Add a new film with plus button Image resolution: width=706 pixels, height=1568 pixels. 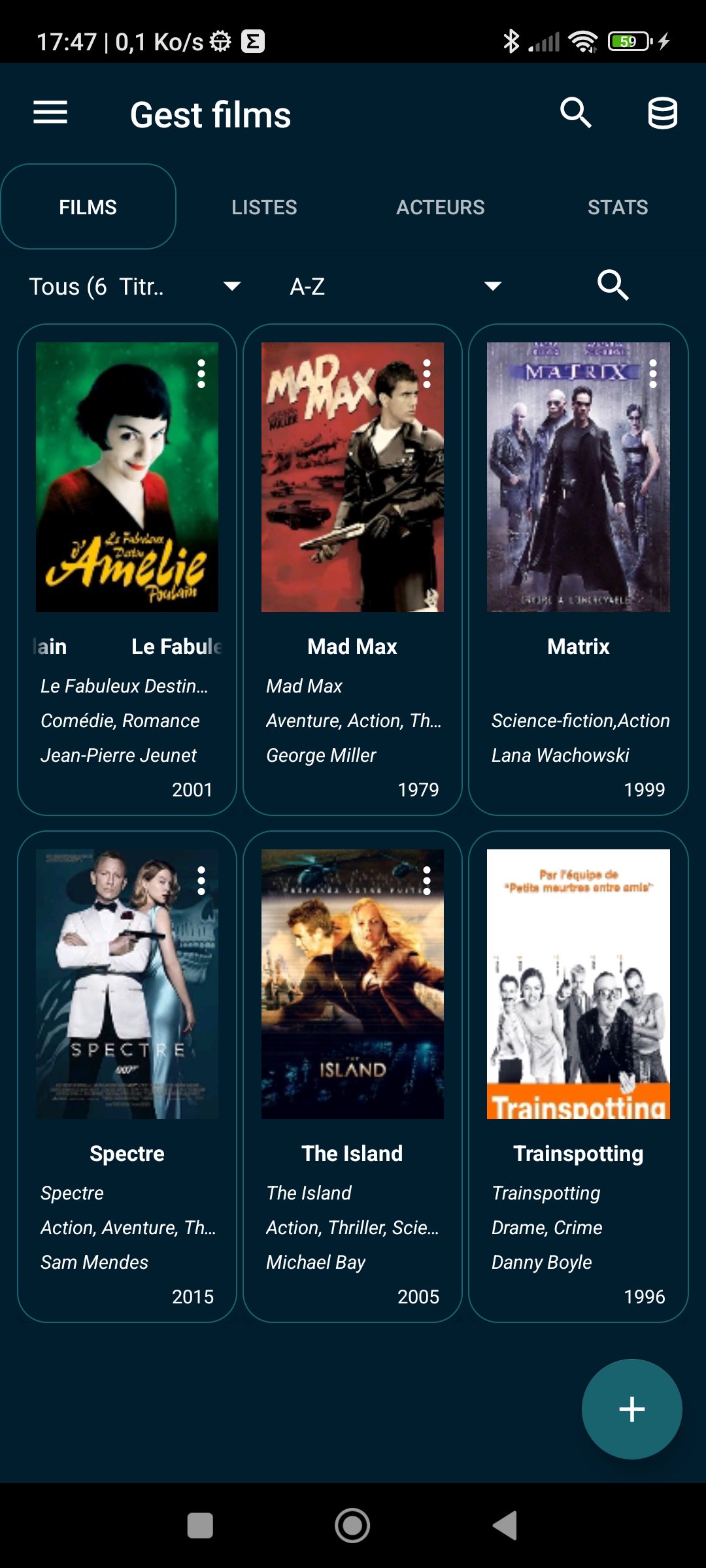[631, 1409]
